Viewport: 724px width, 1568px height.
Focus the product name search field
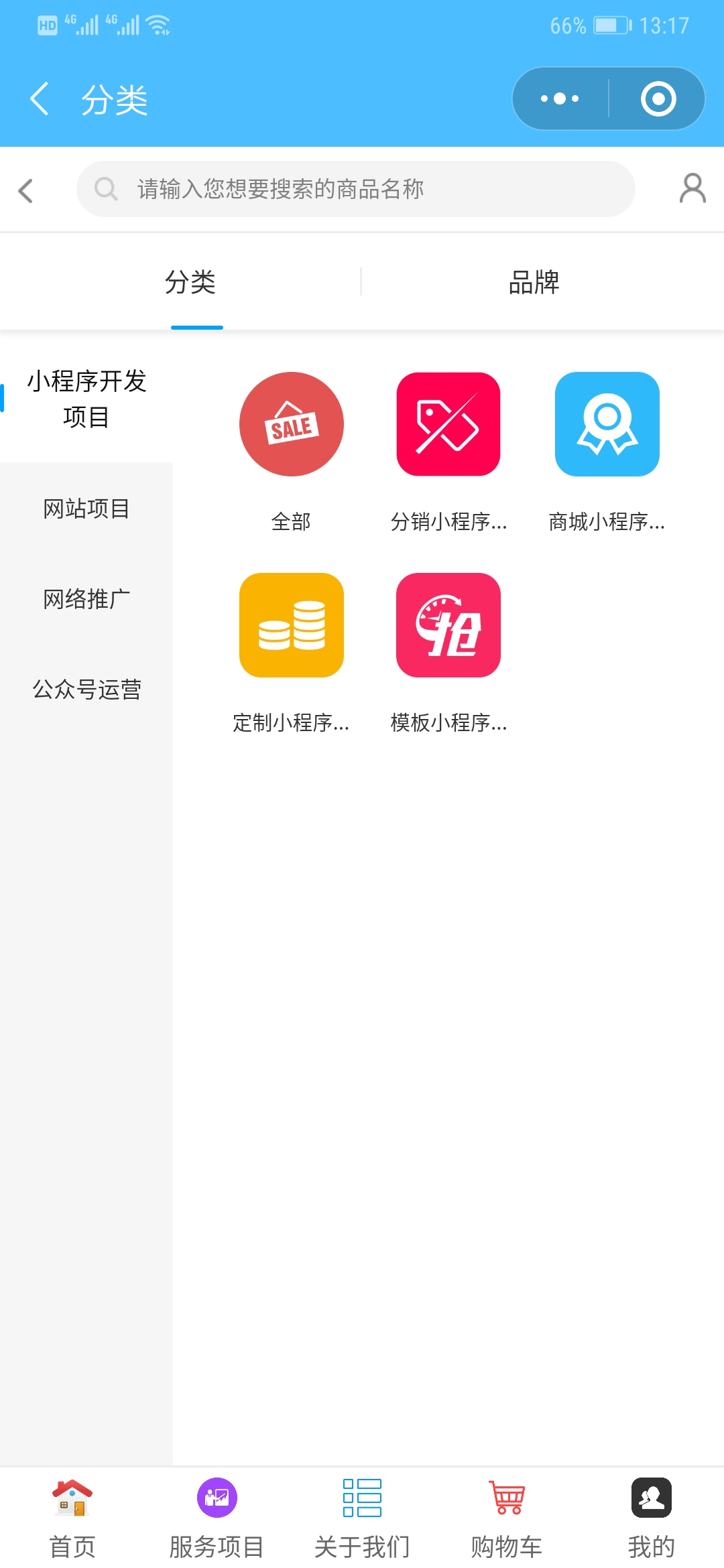pos(355,189)
